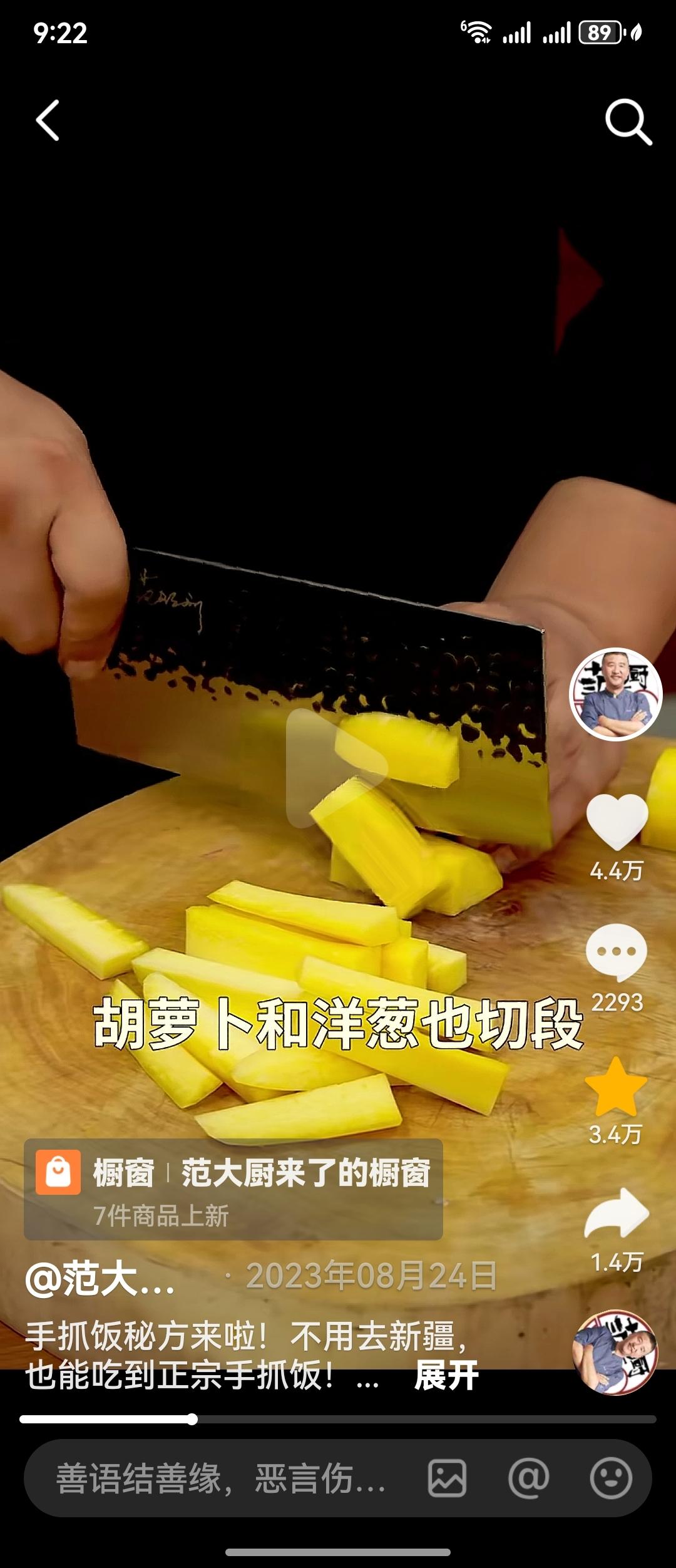The image size is (676, 1568).
Task: Seek along the video progress bar
Action: [x=338, y=1420]
